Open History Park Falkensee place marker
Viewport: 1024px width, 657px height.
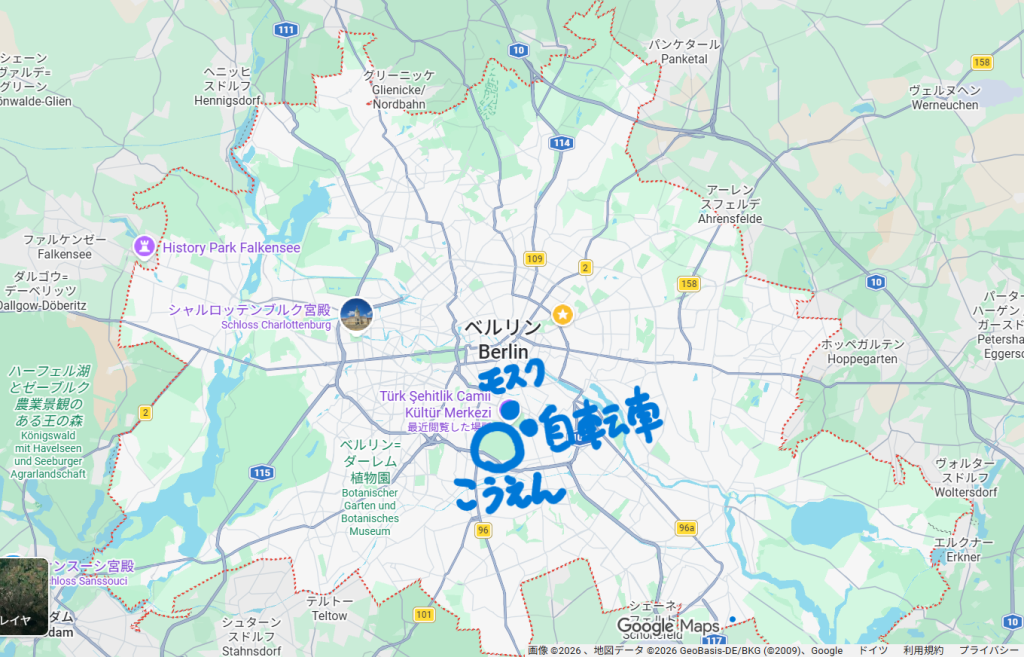tap(145, 246)
